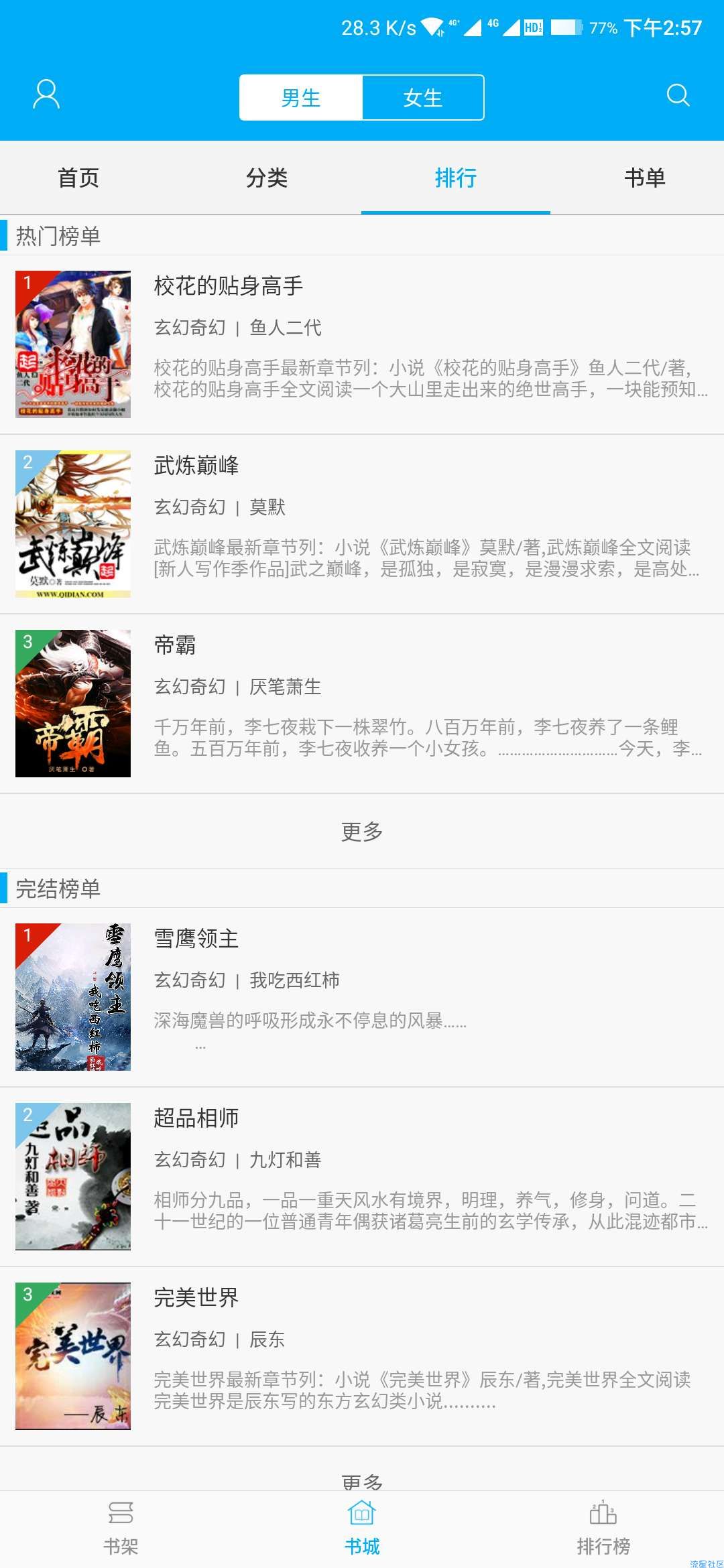Select the 排行 top tab
Viewport: 724px width, 1568px height.
pos(456,178)
